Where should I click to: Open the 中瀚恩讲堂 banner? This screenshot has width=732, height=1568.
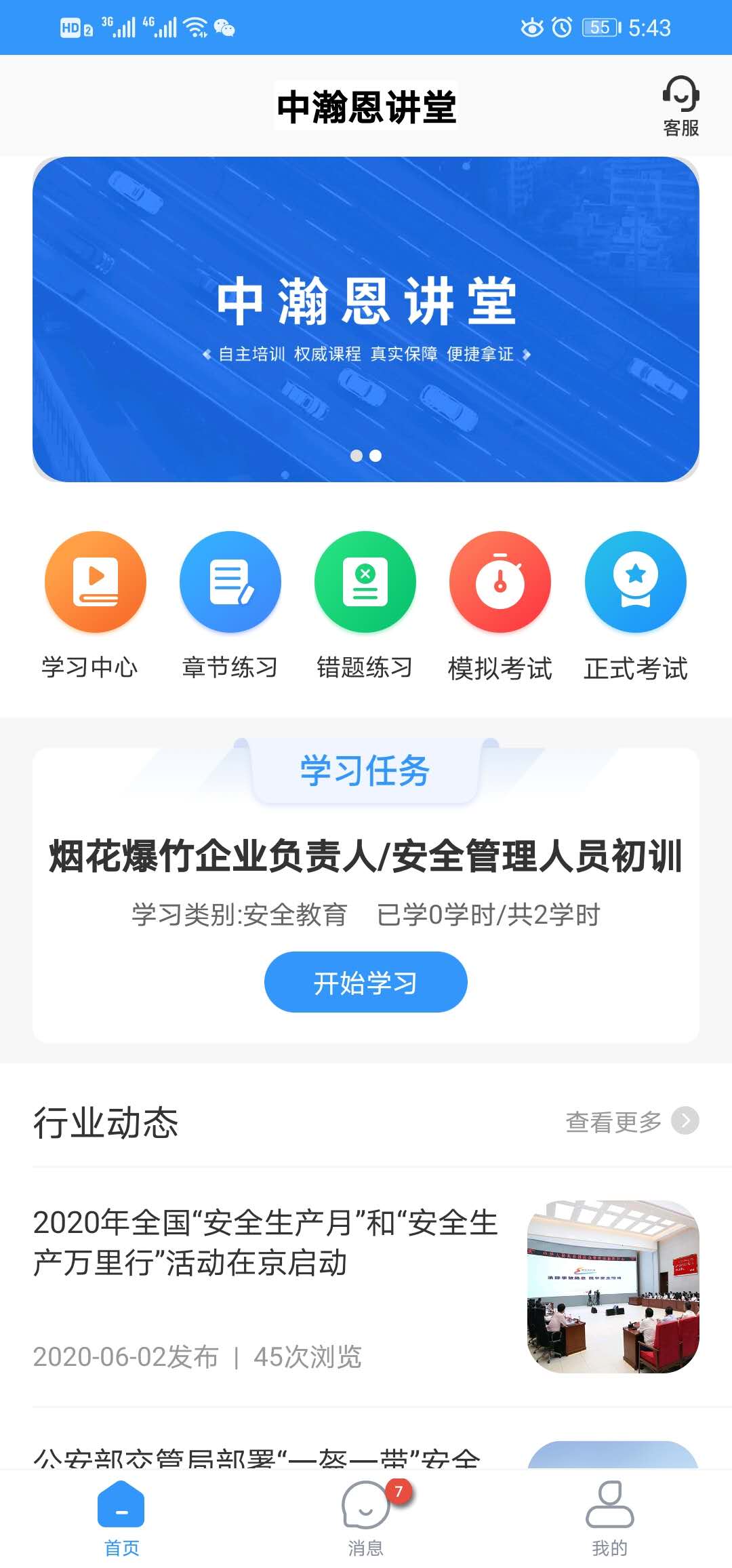point(366,319)
